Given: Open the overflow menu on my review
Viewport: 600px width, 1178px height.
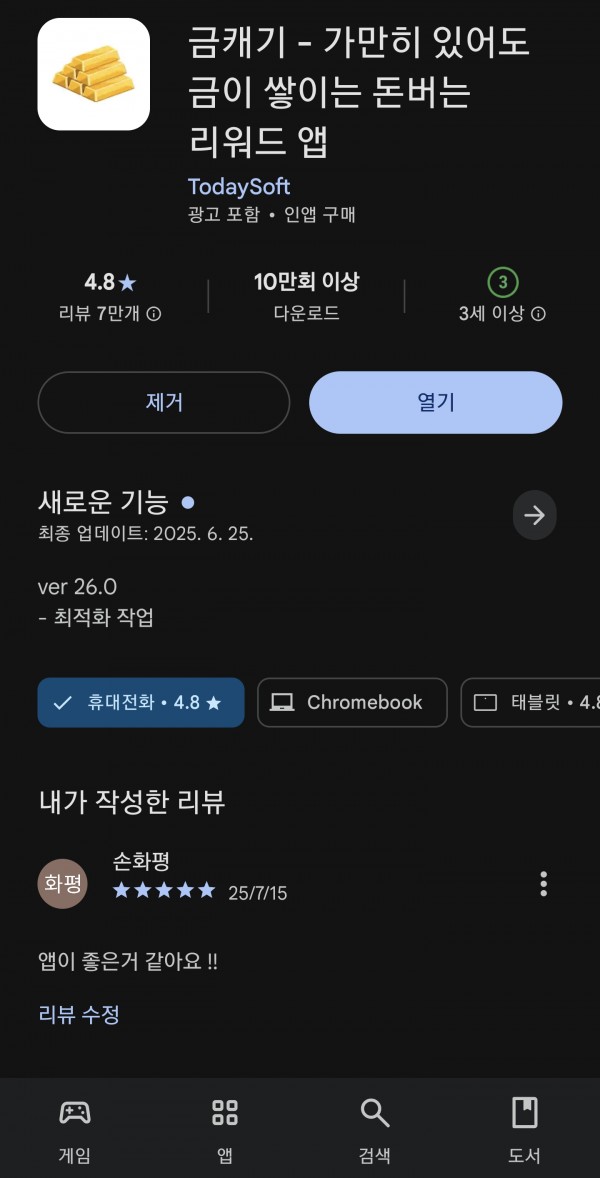Looking at the screenshot, I should click(544, 884).
